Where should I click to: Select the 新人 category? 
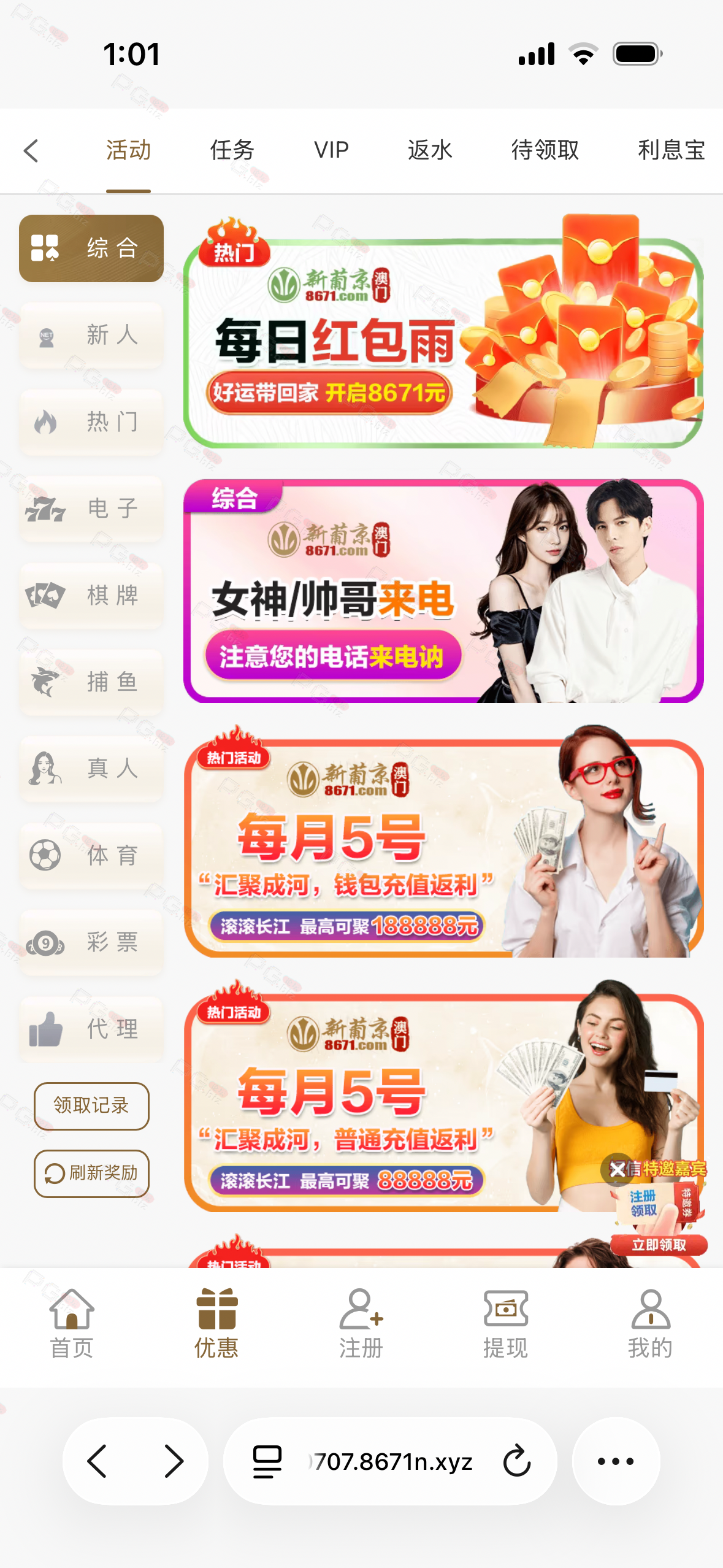tap(91, 335)
